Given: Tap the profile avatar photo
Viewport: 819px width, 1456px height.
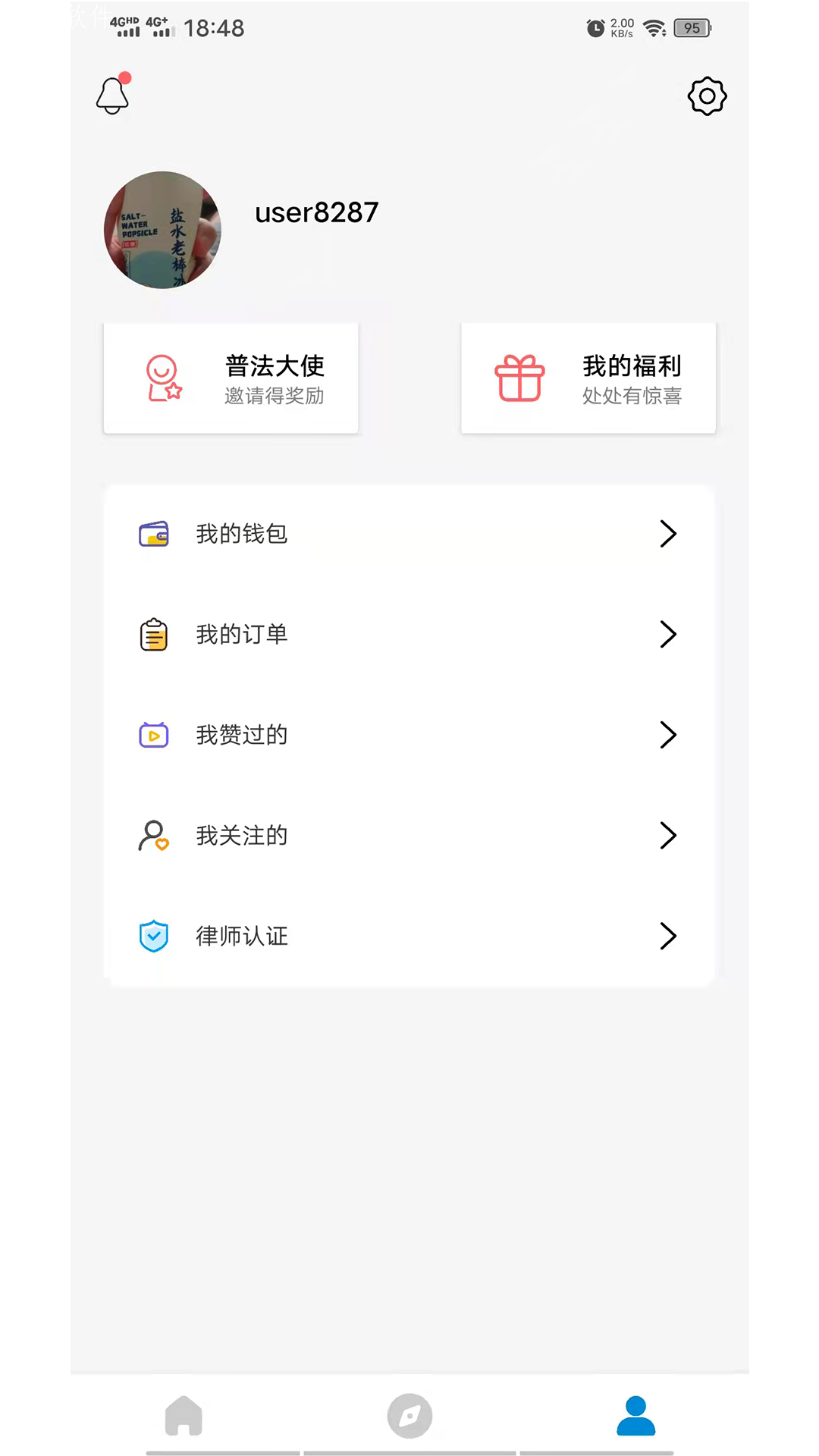Looking at the screenshot, I should (162, 229).
